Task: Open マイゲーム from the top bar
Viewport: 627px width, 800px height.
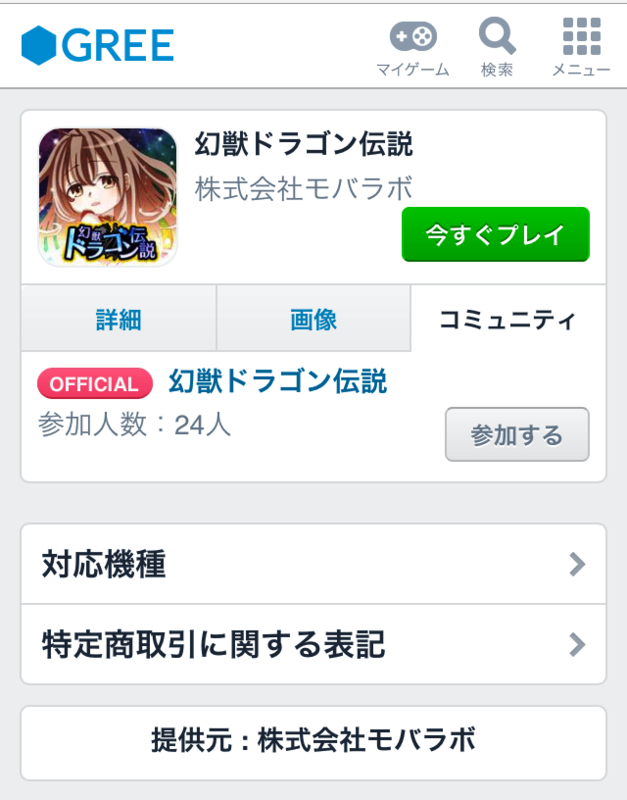Action: point(412,47)
